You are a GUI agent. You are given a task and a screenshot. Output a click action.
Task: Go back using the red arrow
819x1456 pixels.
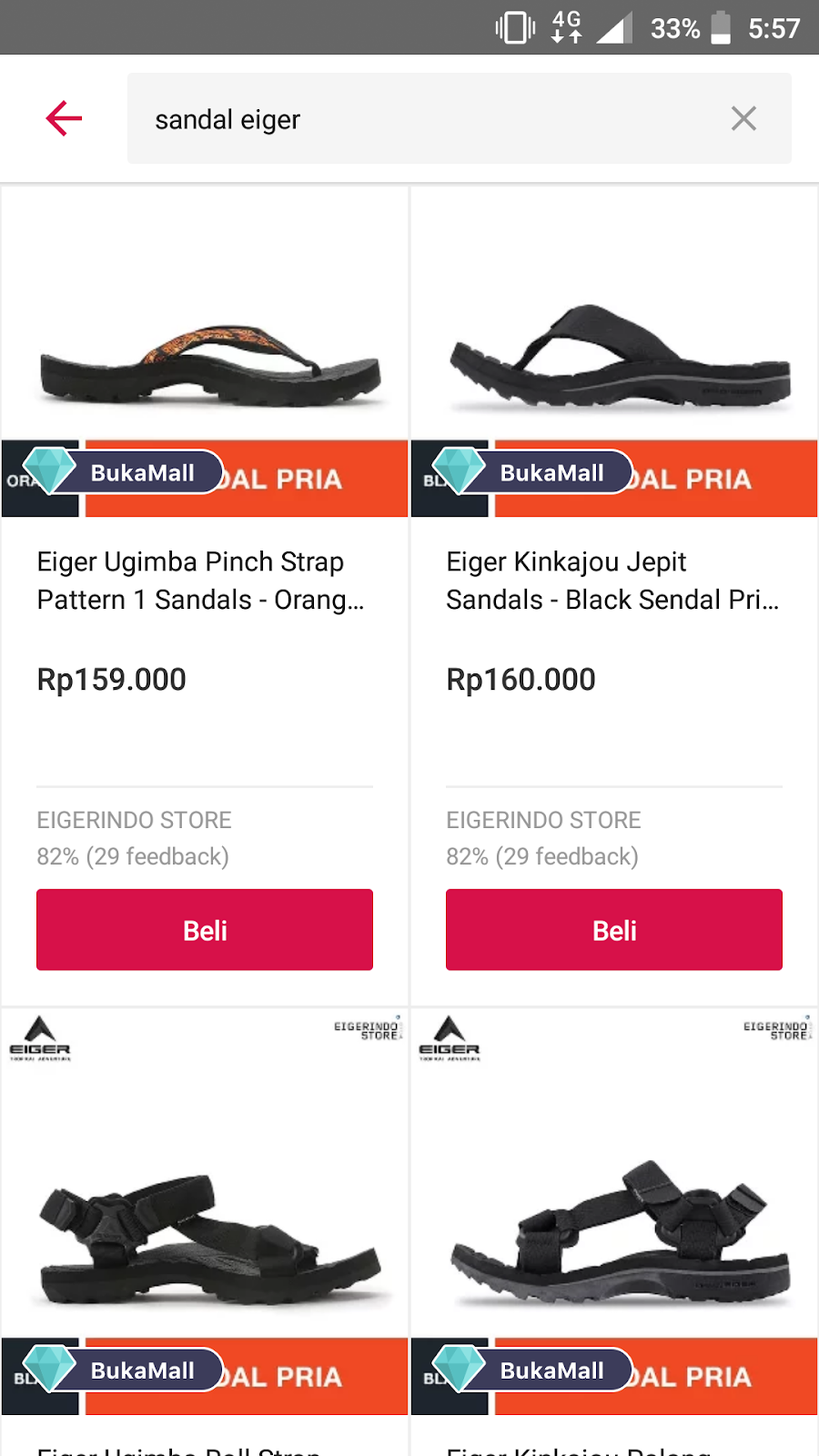[64, 118]
